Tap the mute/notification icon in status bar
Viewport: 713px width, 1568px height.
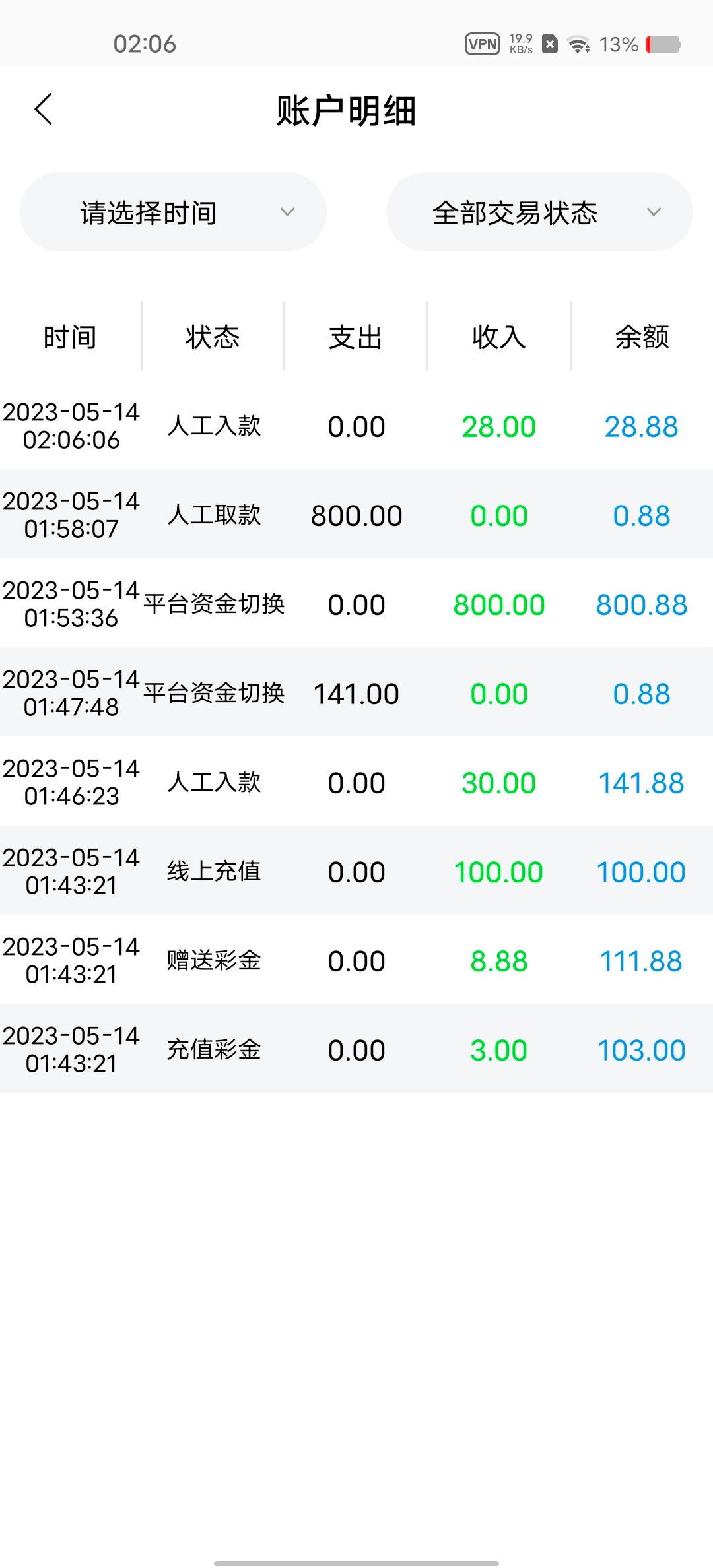click(x=549, y=44)
